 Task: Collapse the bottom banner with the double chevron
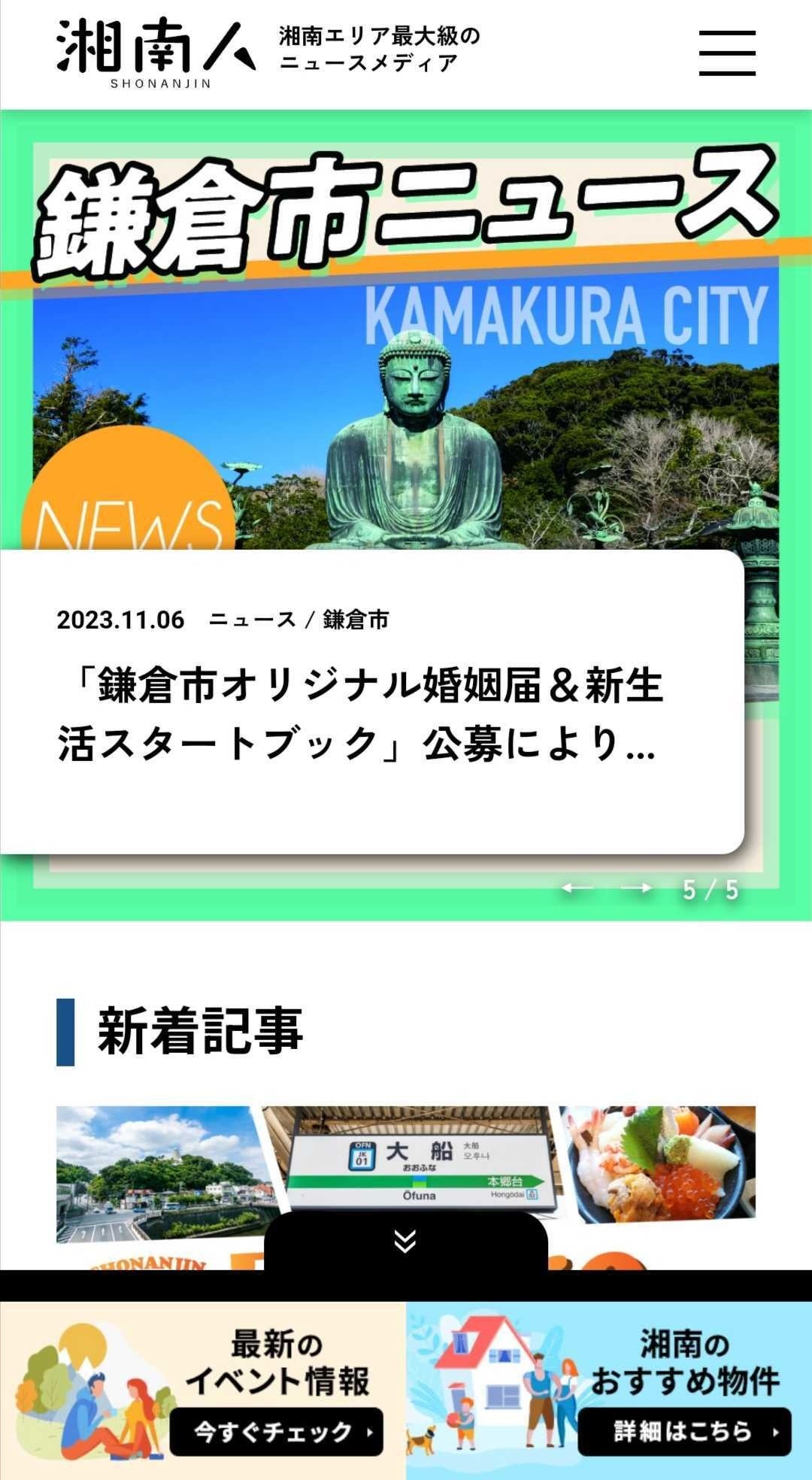(405, 1241)
